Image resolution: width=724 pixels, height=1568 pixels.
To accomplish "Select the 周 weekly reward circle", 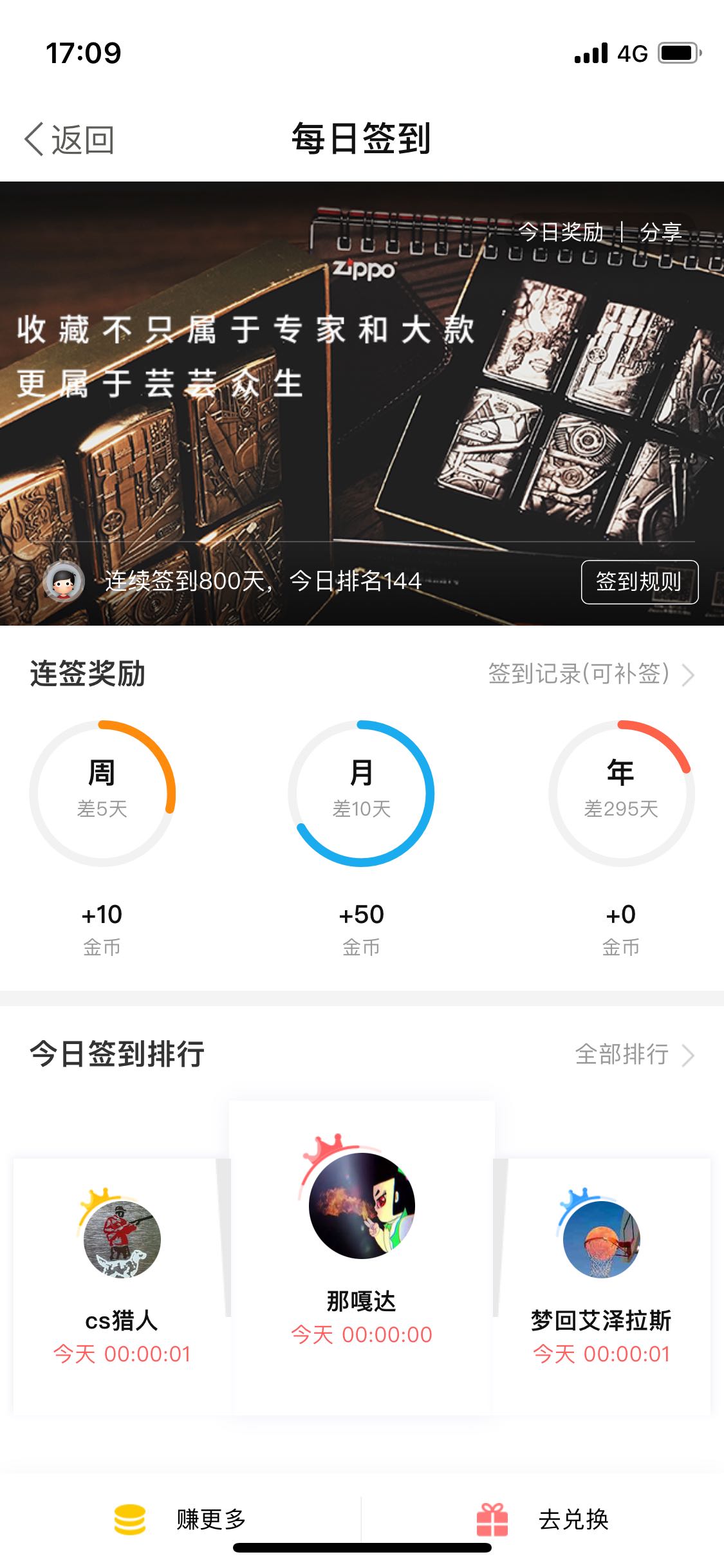I will point(102,793).
